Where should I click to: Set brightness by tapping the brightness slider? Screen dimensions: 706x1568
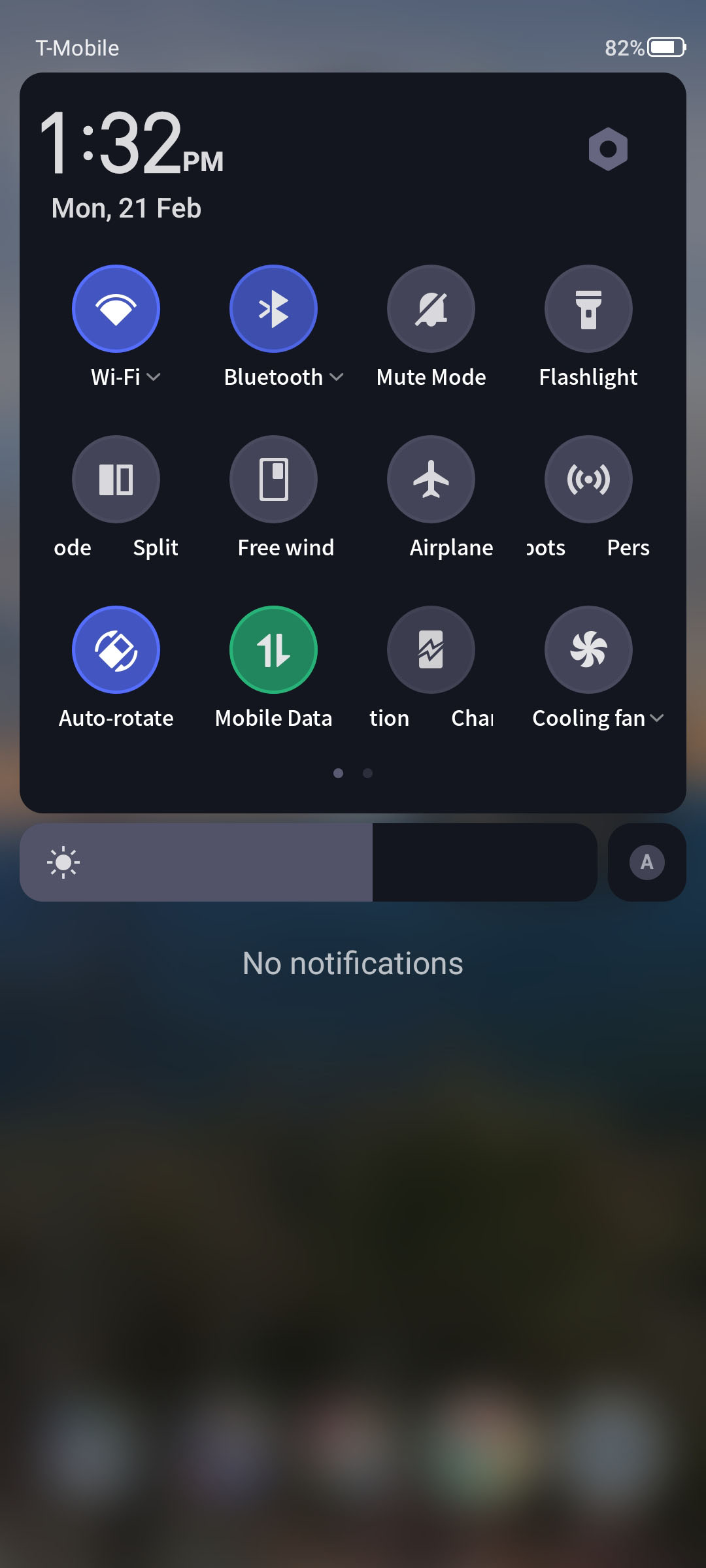[x=309, y=862]
